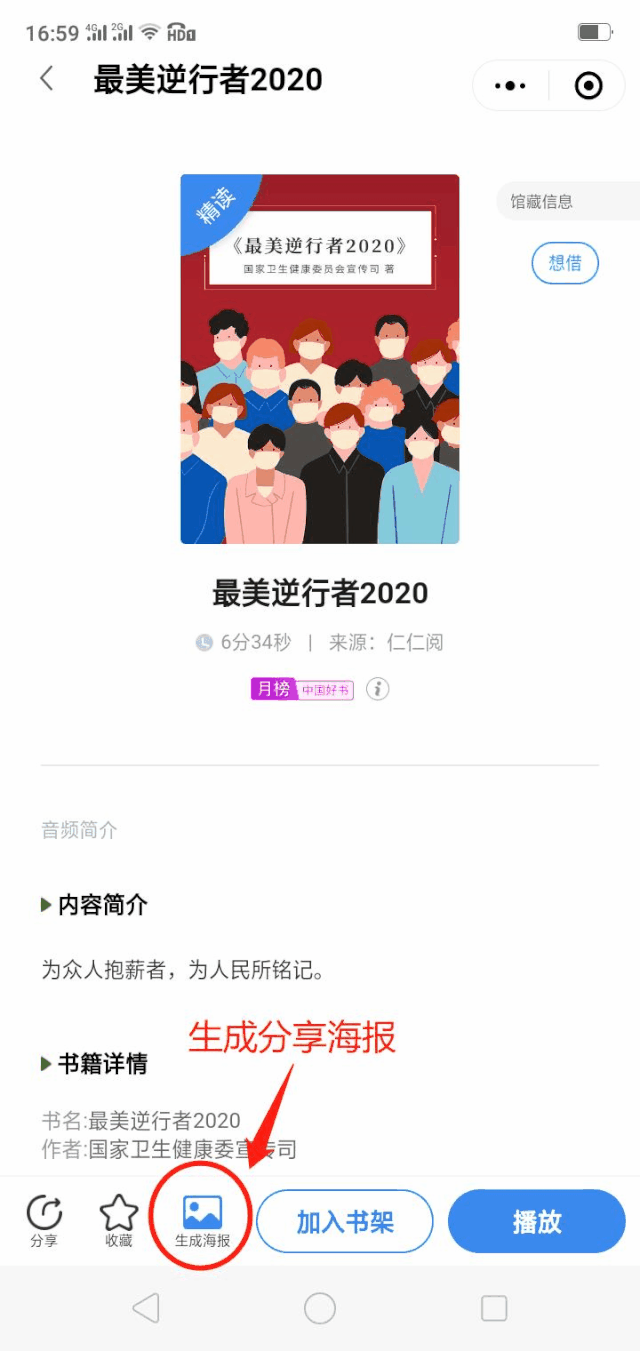The image size is (640, 1351).
Task: Select 加入书架 to add to bookshelf
Action: 345,1221
